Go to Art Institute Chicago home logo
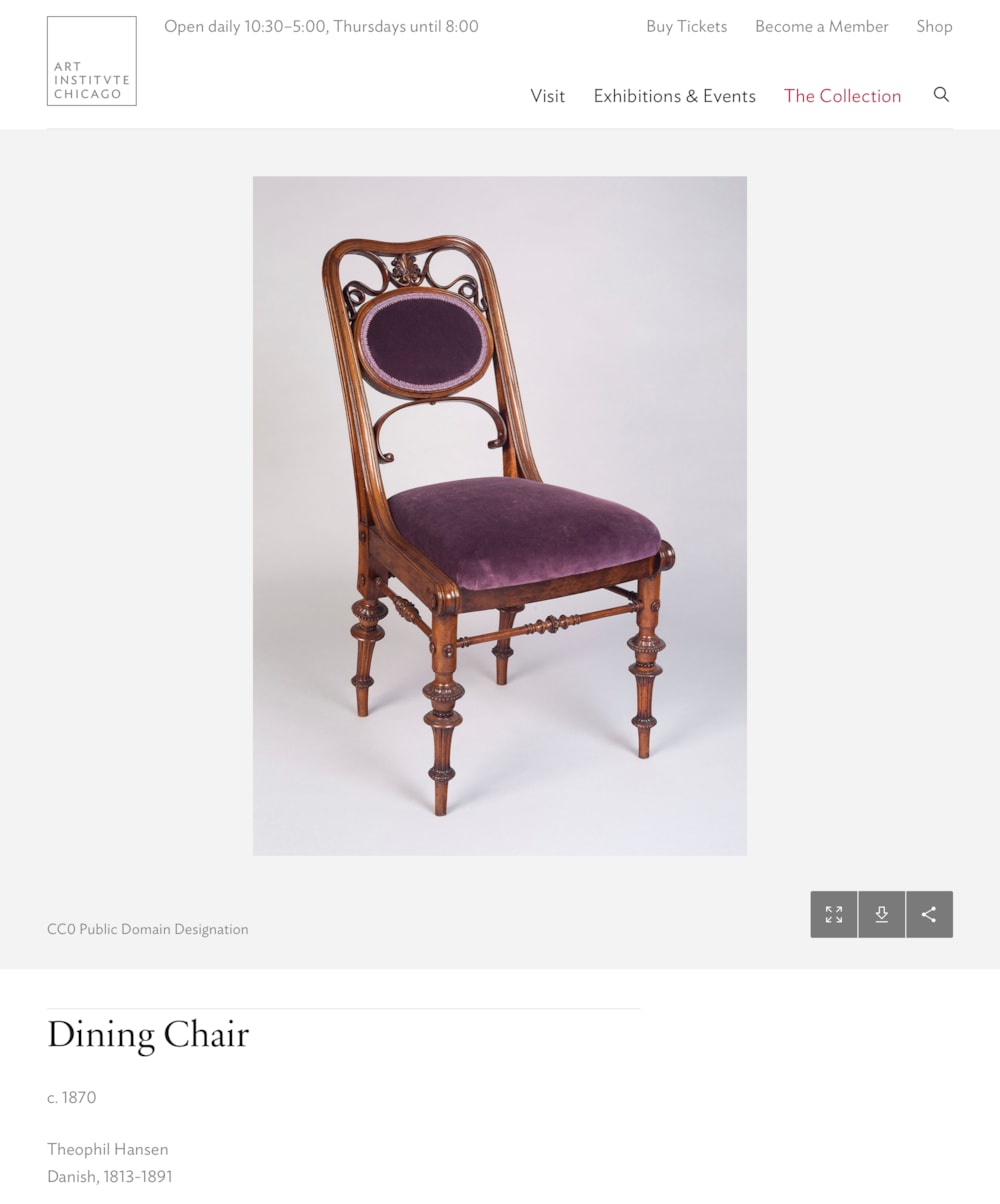This screenshot has height=1204, width=1000. point(92,61)
